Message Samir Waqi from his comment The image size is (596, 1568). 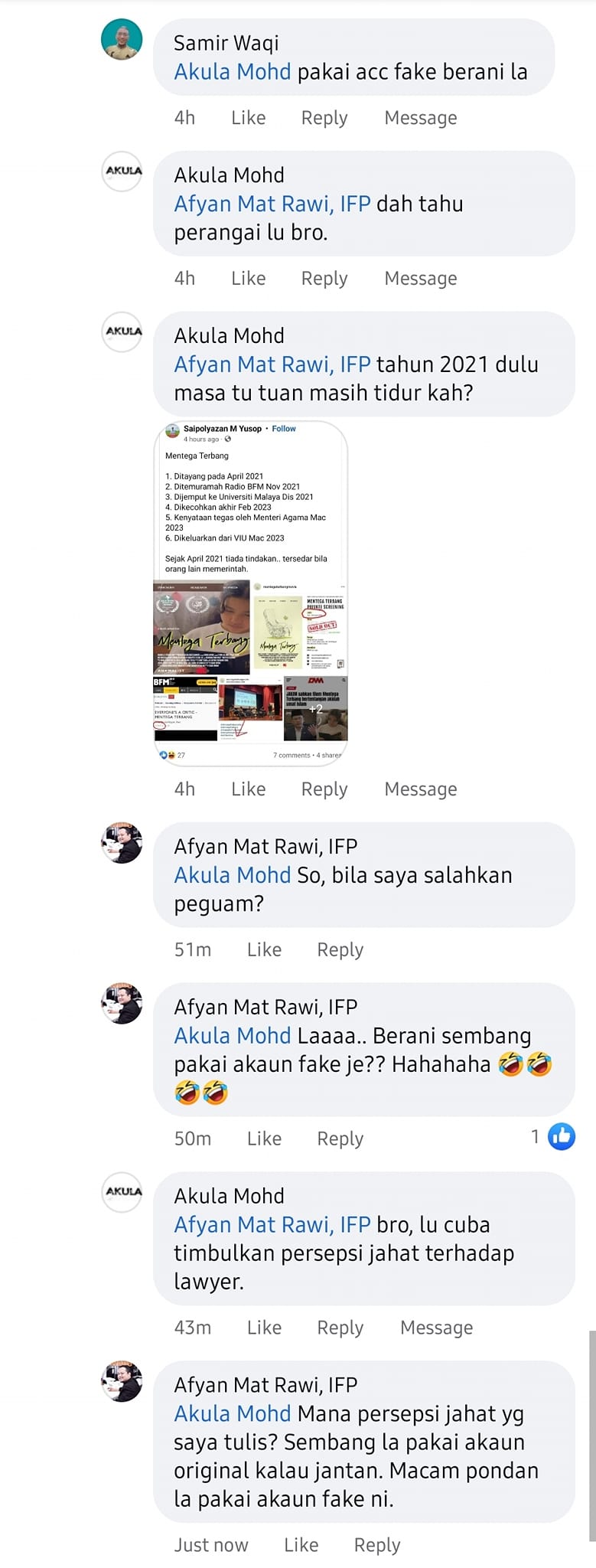tap(420, 118)
